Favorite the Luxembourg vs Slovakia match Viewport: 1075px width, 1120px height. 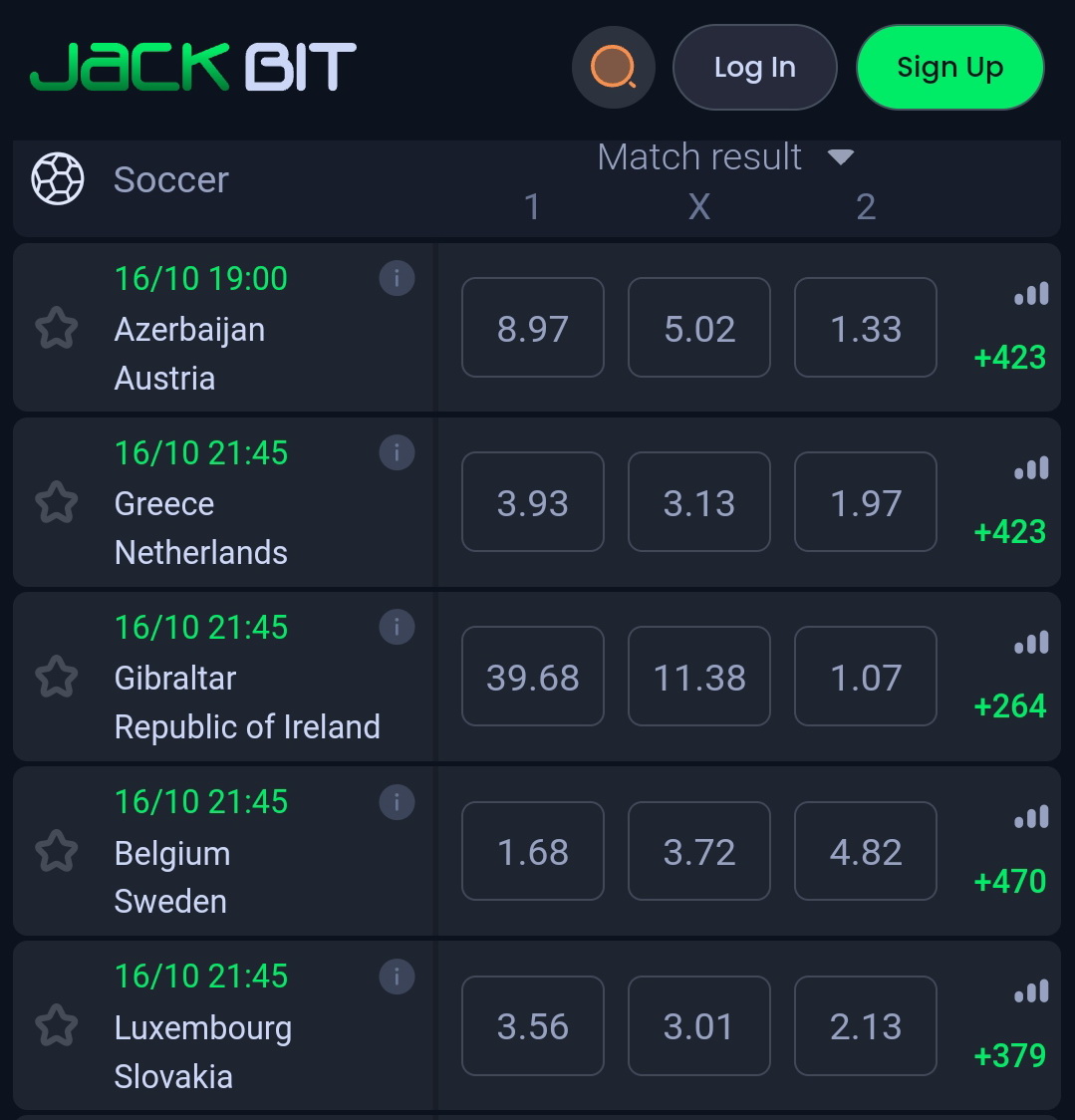tap(57, 1025)
